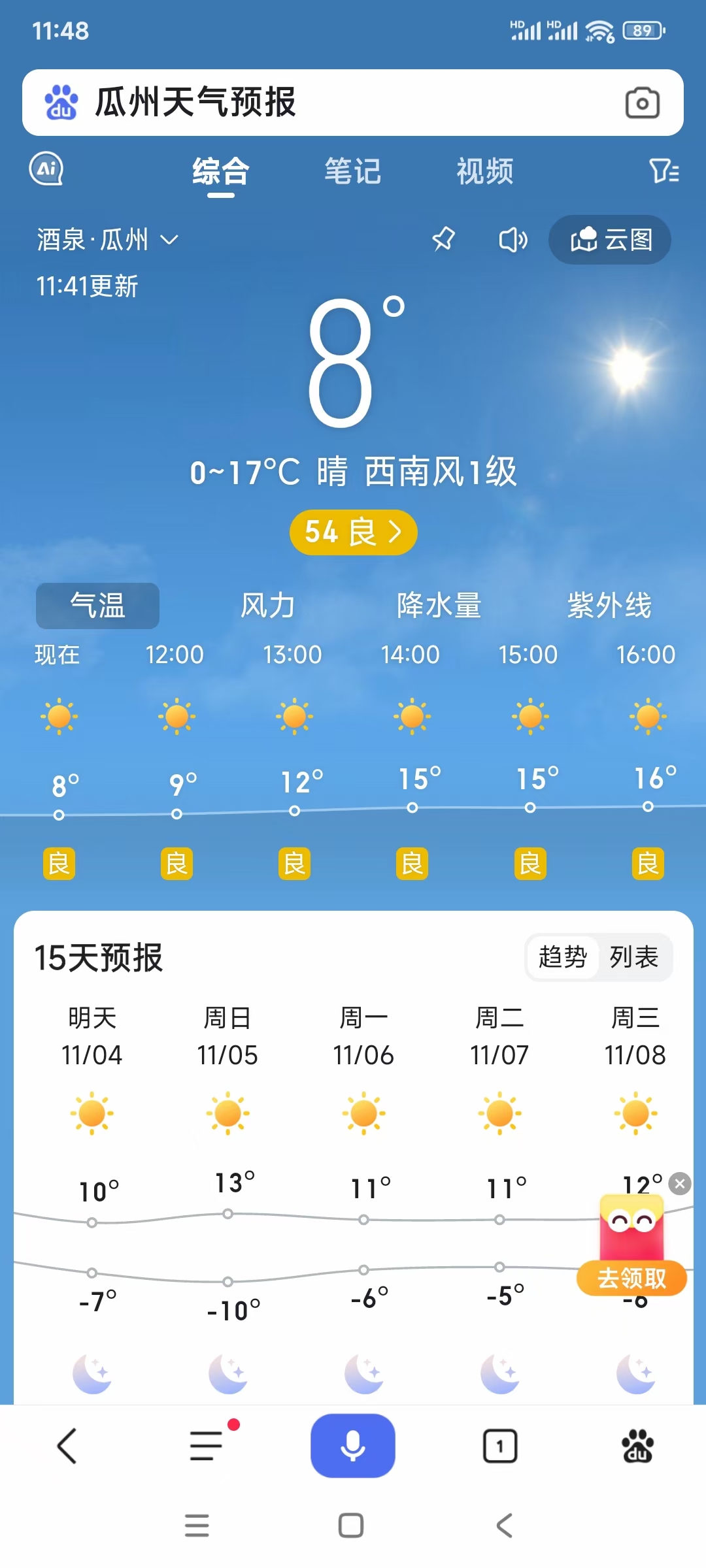
Task: Tap the 瓜州天气预报 search box
Action: 327,103
